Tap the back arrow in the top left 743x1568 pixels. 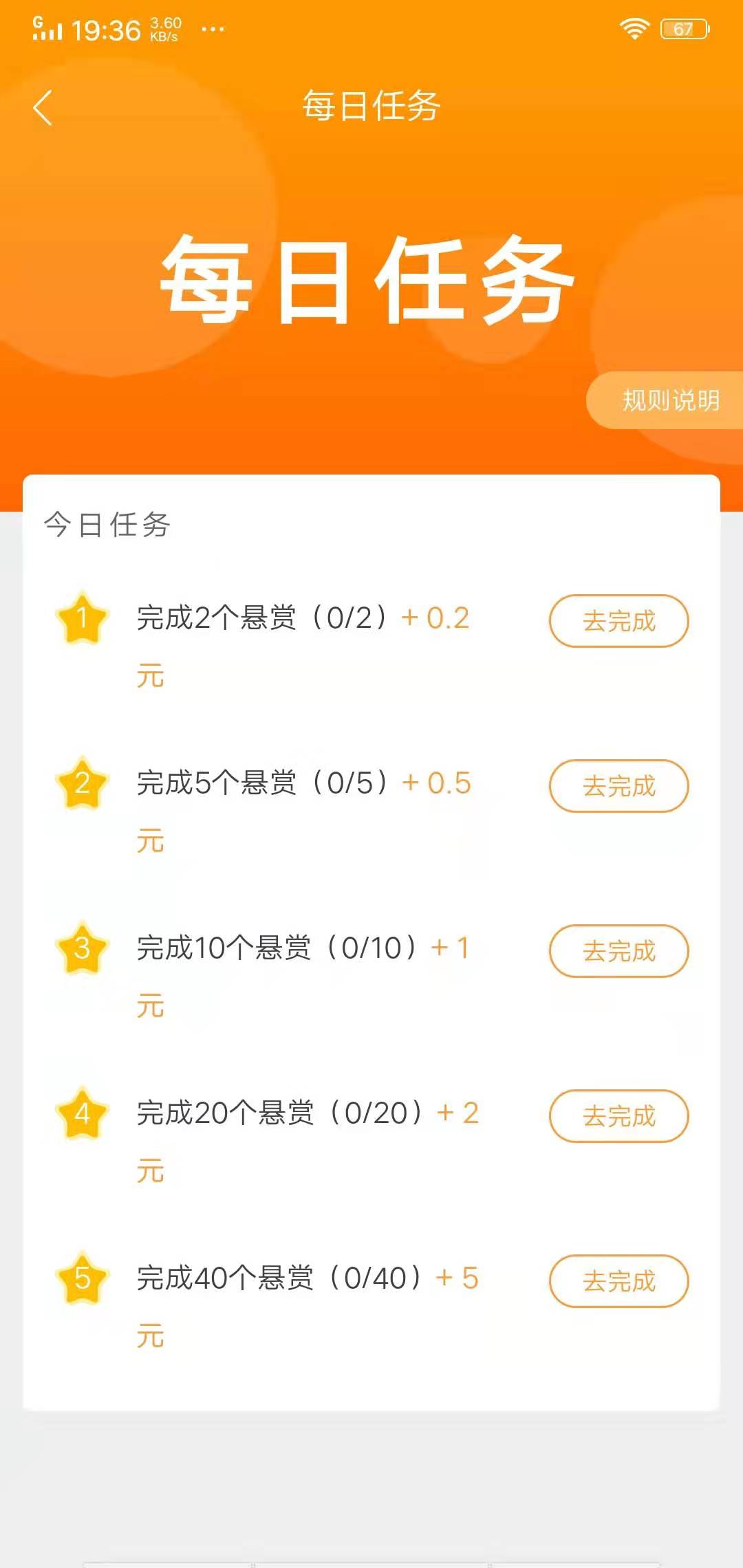click(43, 108)
